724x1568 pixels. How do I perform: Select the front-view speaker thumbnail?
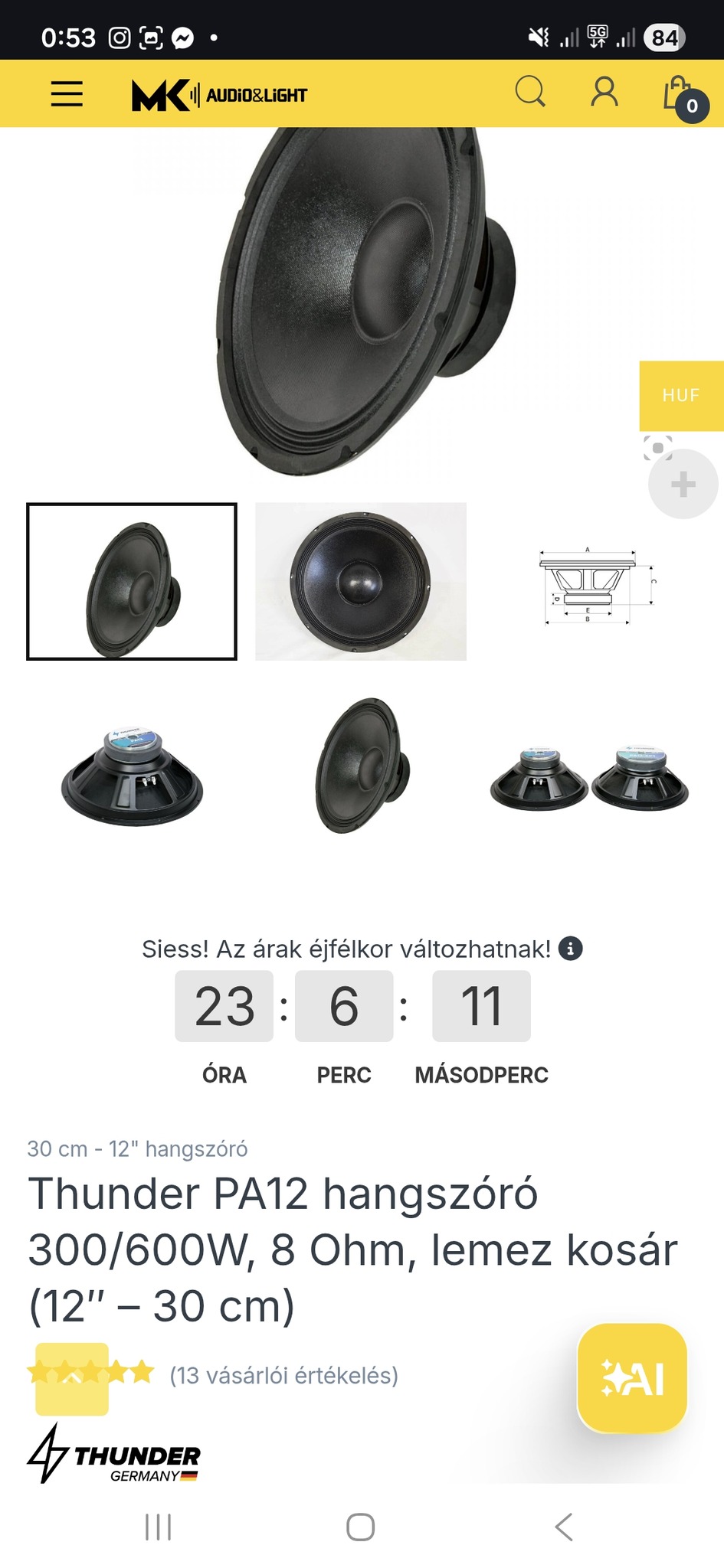click(360, 582)
